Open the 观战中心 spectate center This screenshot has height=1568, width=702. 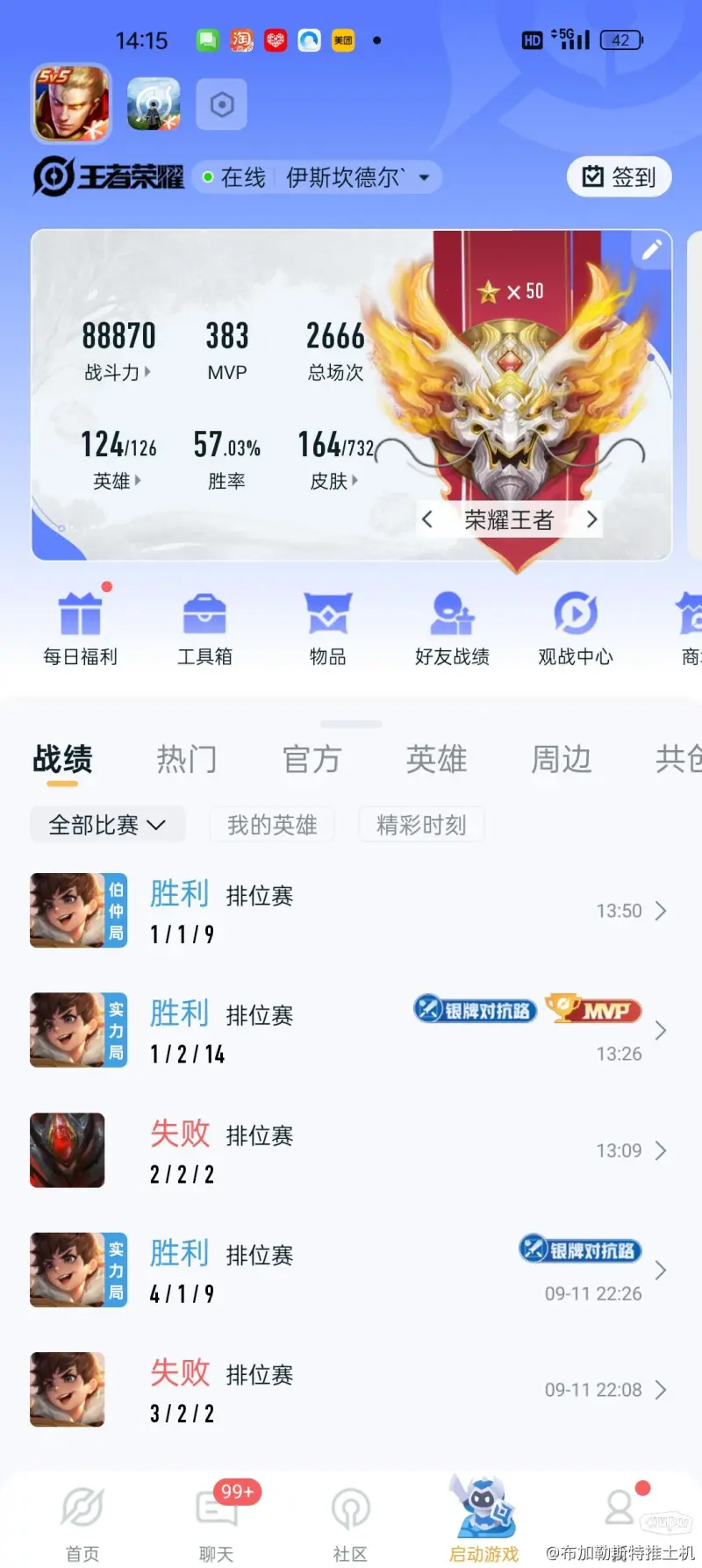pyautogui.click(x=575, y=625)
